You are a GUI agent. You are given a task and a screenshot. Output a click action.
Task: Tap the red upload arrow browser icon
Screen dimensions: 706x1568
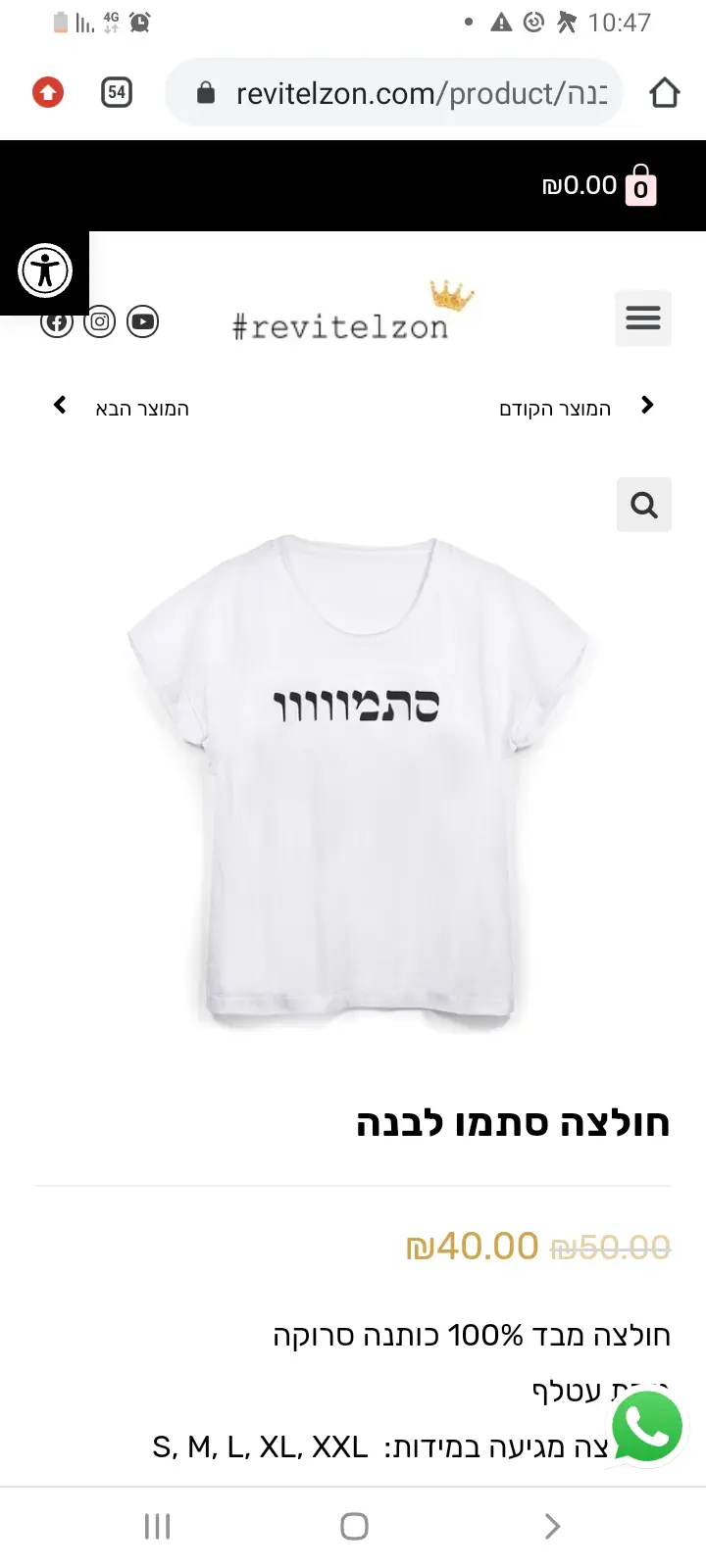(x=48, y=93)
